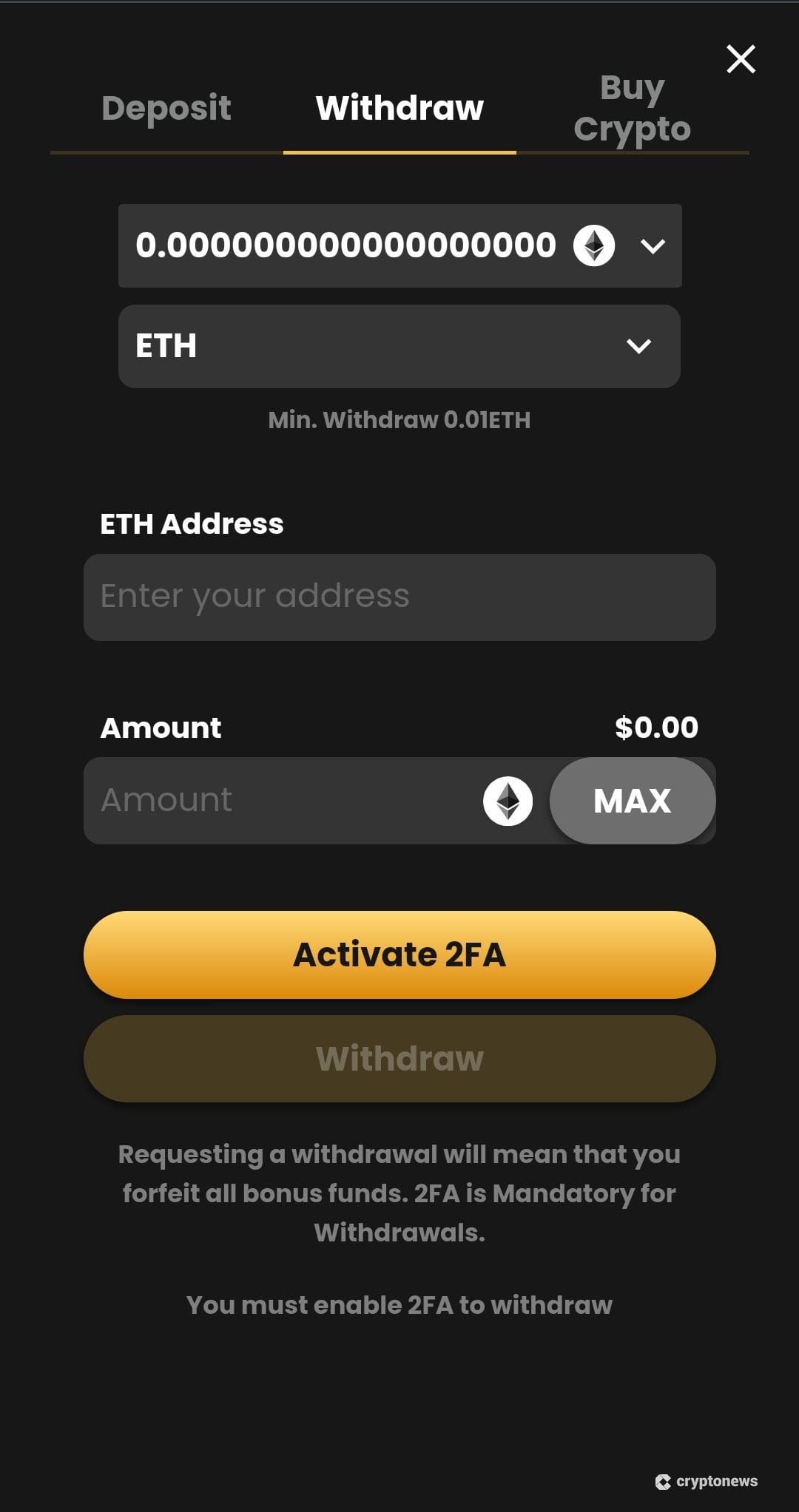Switch to the Deposit tab
Image resolution: width=799 pixels, height=1512 pixels.
coord(166,108)
